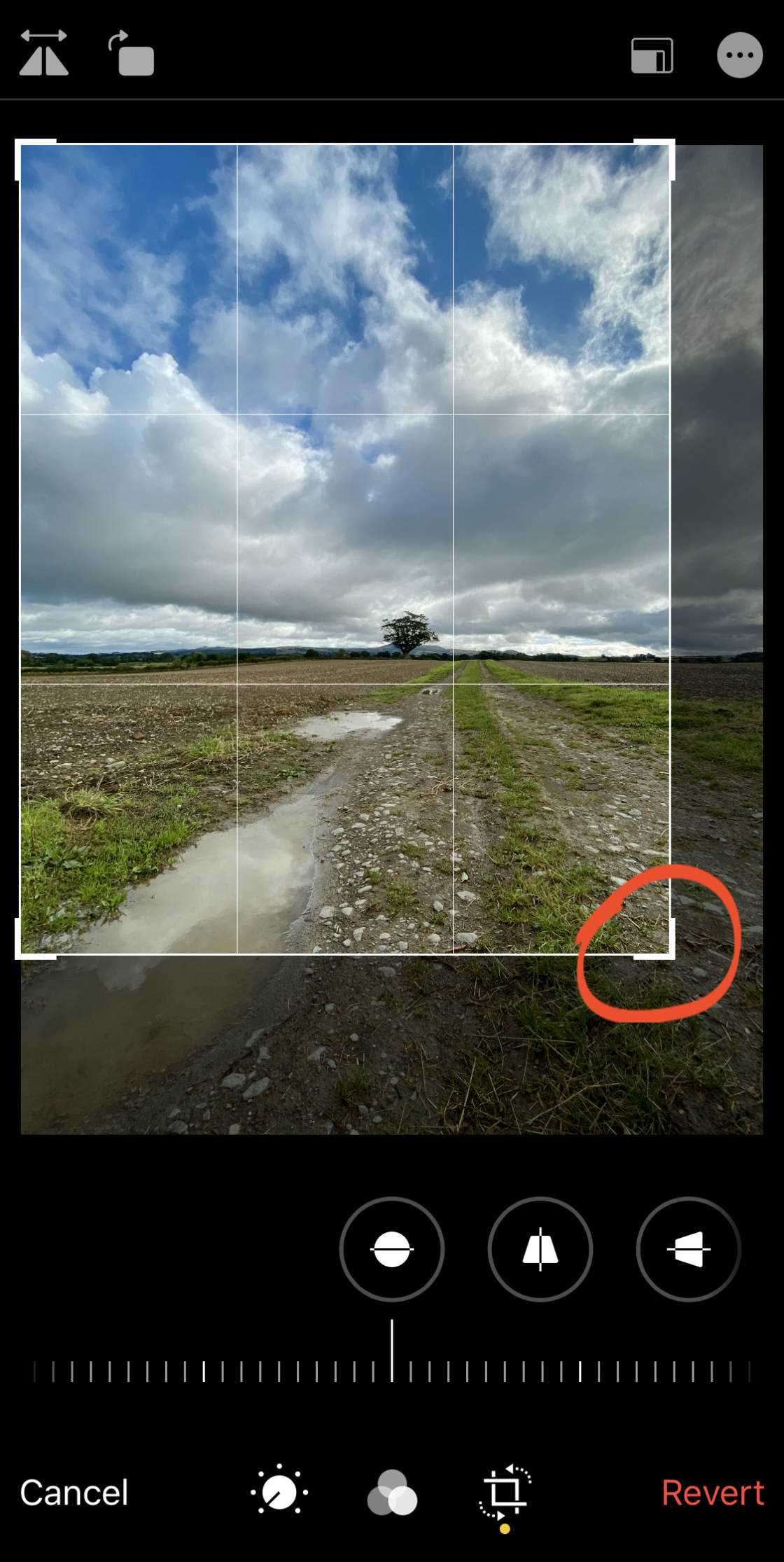This screenshot has width=784, height=1562.
Task: Cancel the photo edit
Action: [x=74, y=1492]
